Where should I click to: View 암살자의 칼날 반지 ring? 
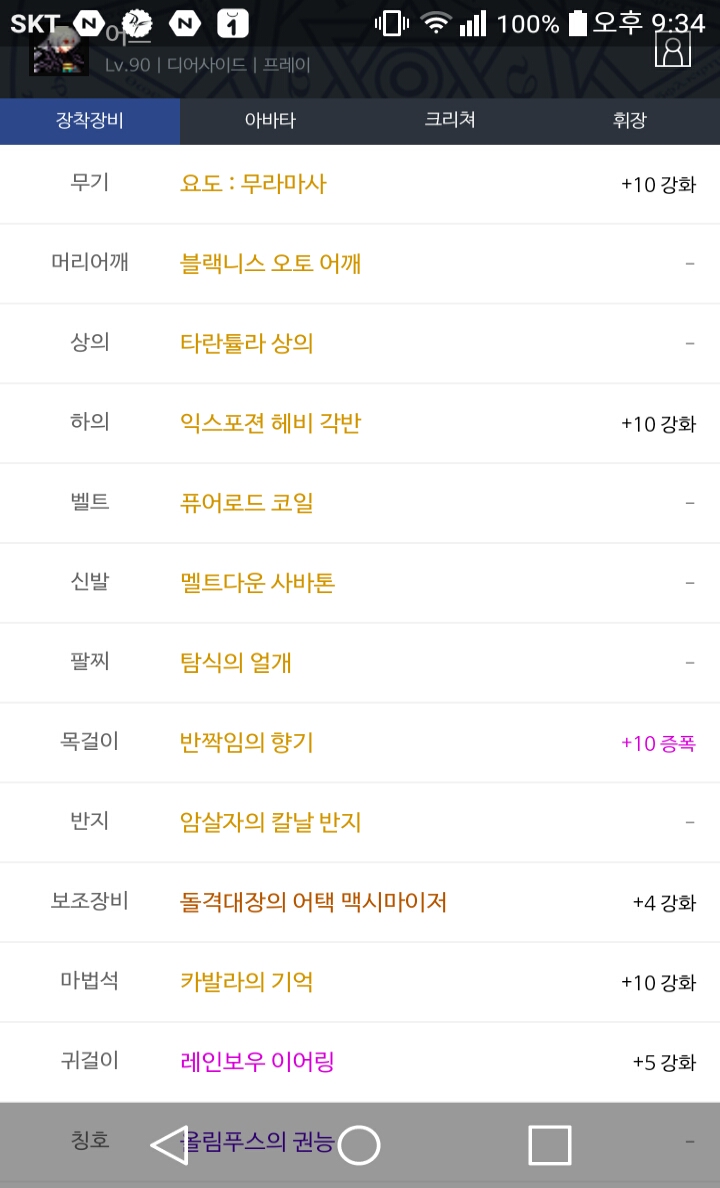[x=270, y=822]
